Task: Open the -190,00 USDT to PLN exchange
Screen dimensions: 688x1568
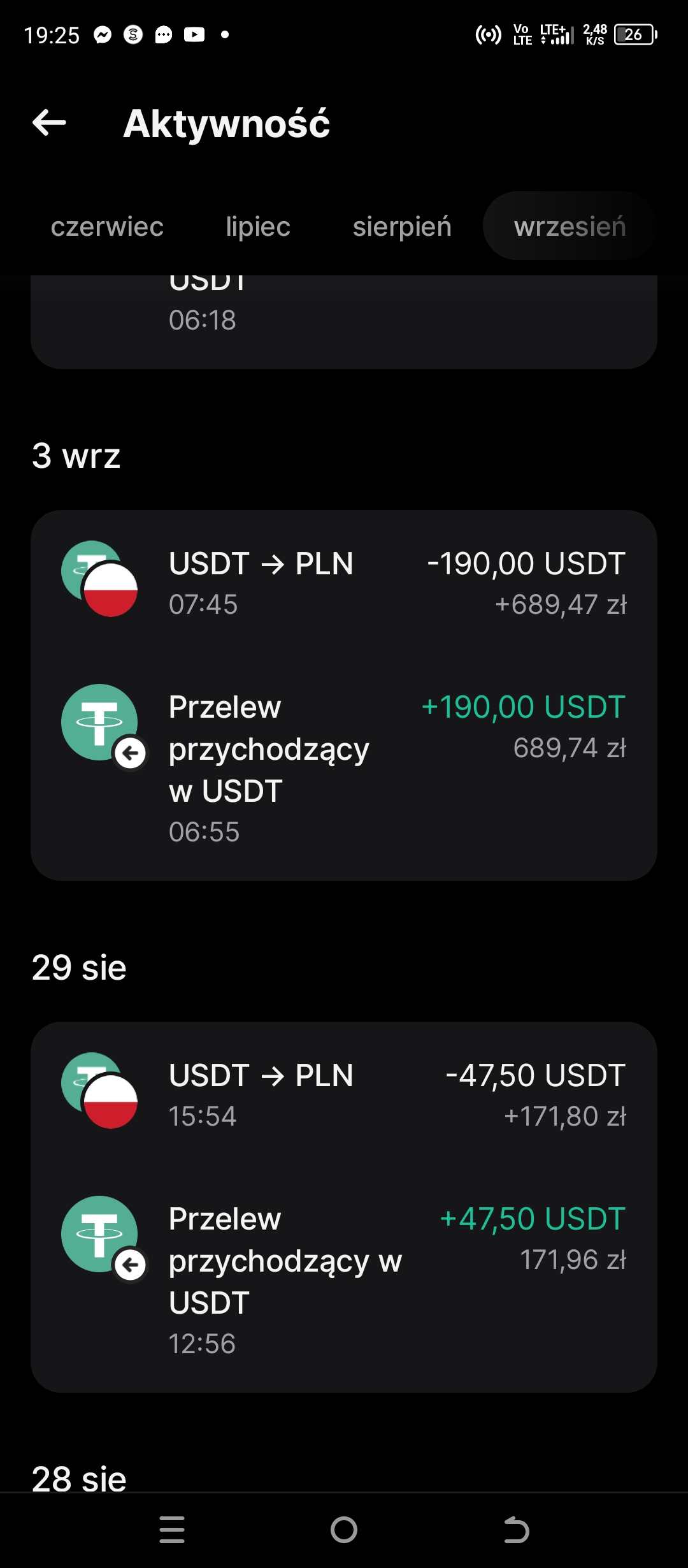Action: click(344, 583)
